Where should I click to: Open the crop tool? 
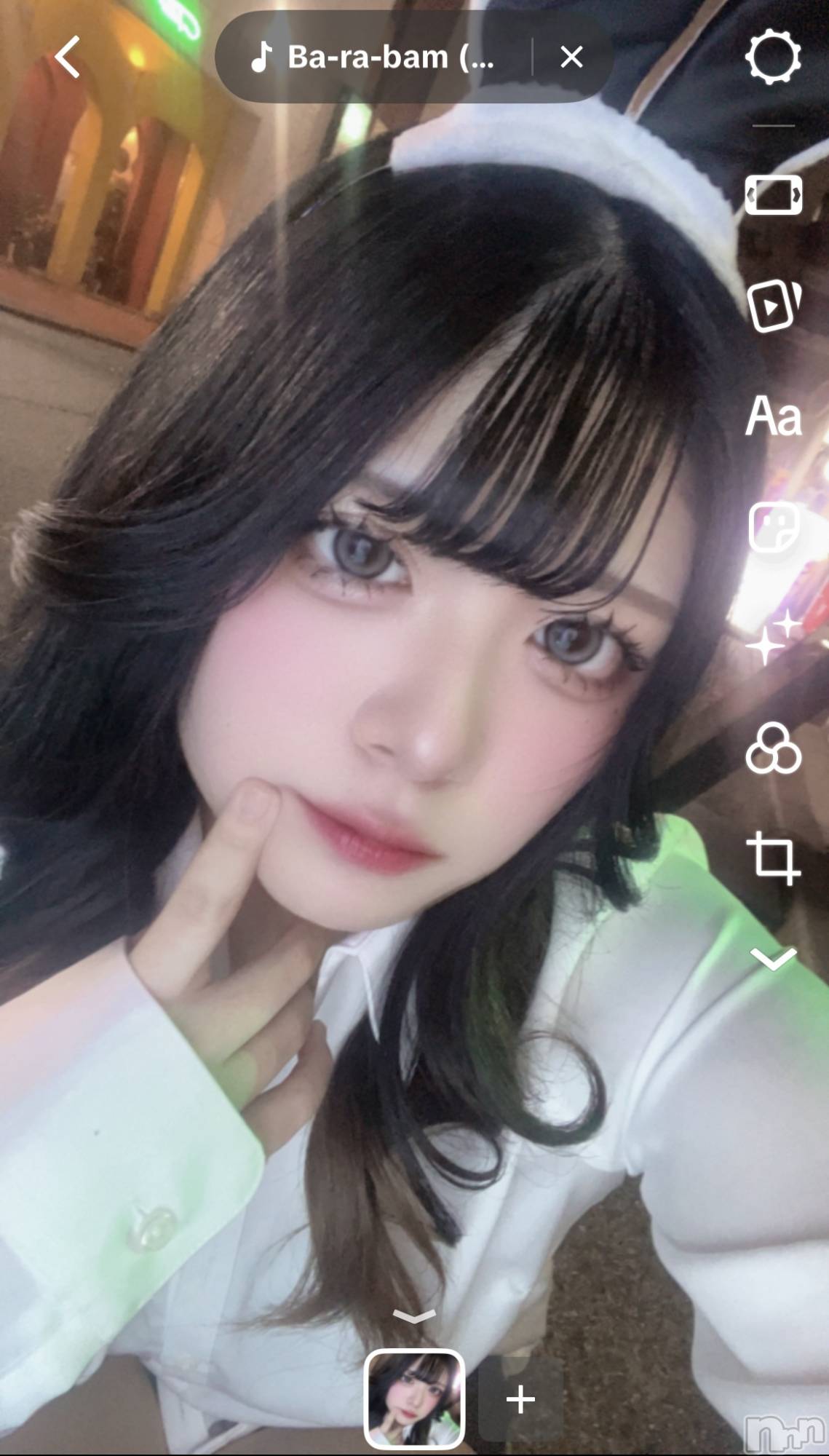click(x=773, y=859)
